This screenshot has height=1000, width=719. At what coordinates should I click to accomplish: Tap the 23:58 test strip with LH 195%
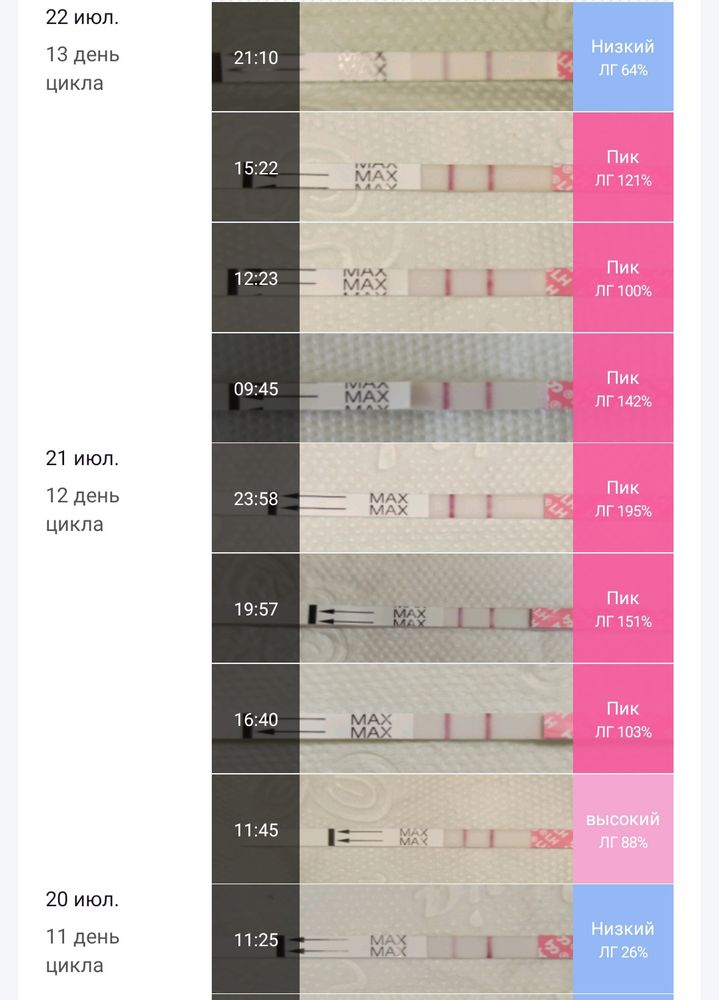[x=442, y=498]
